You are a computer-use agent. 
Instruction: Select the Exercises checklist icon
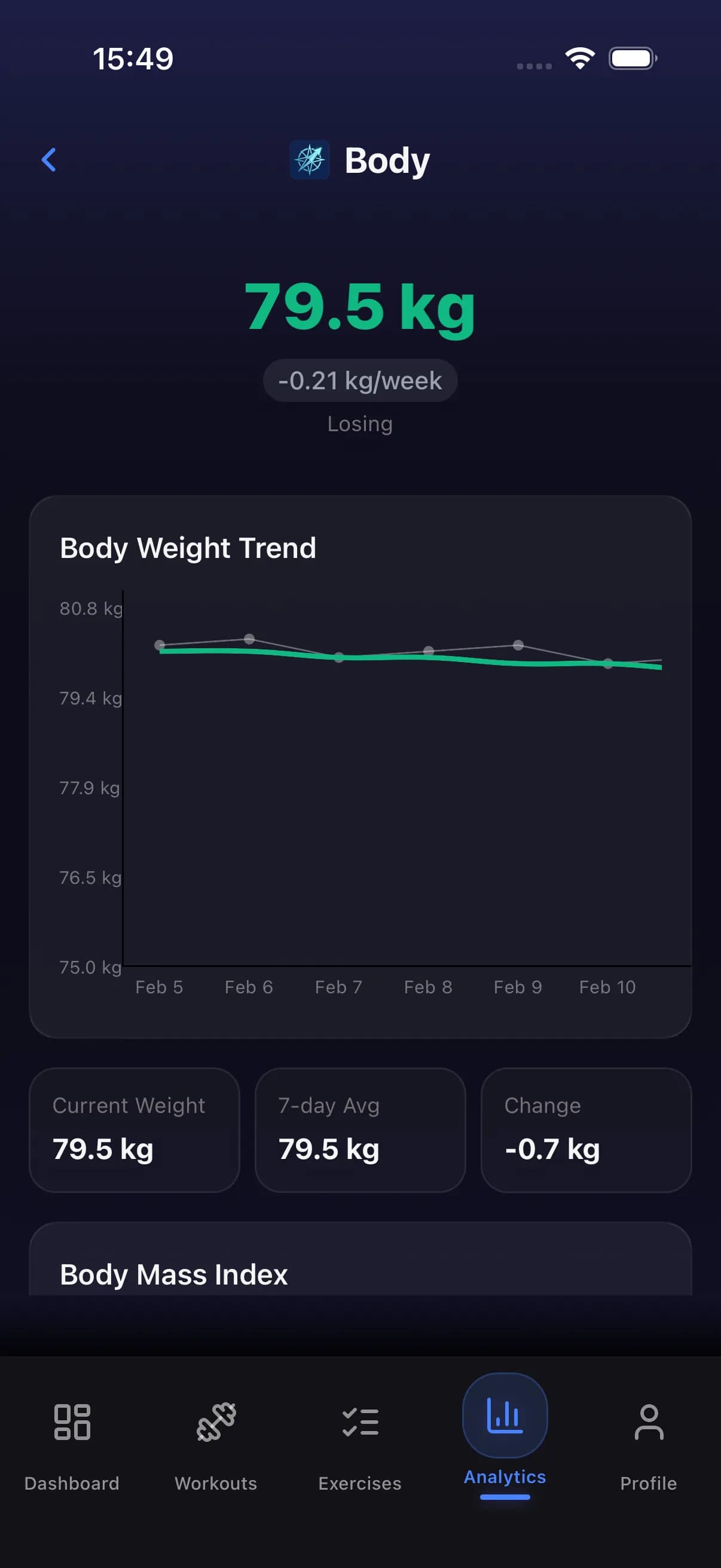point(360,1421)
